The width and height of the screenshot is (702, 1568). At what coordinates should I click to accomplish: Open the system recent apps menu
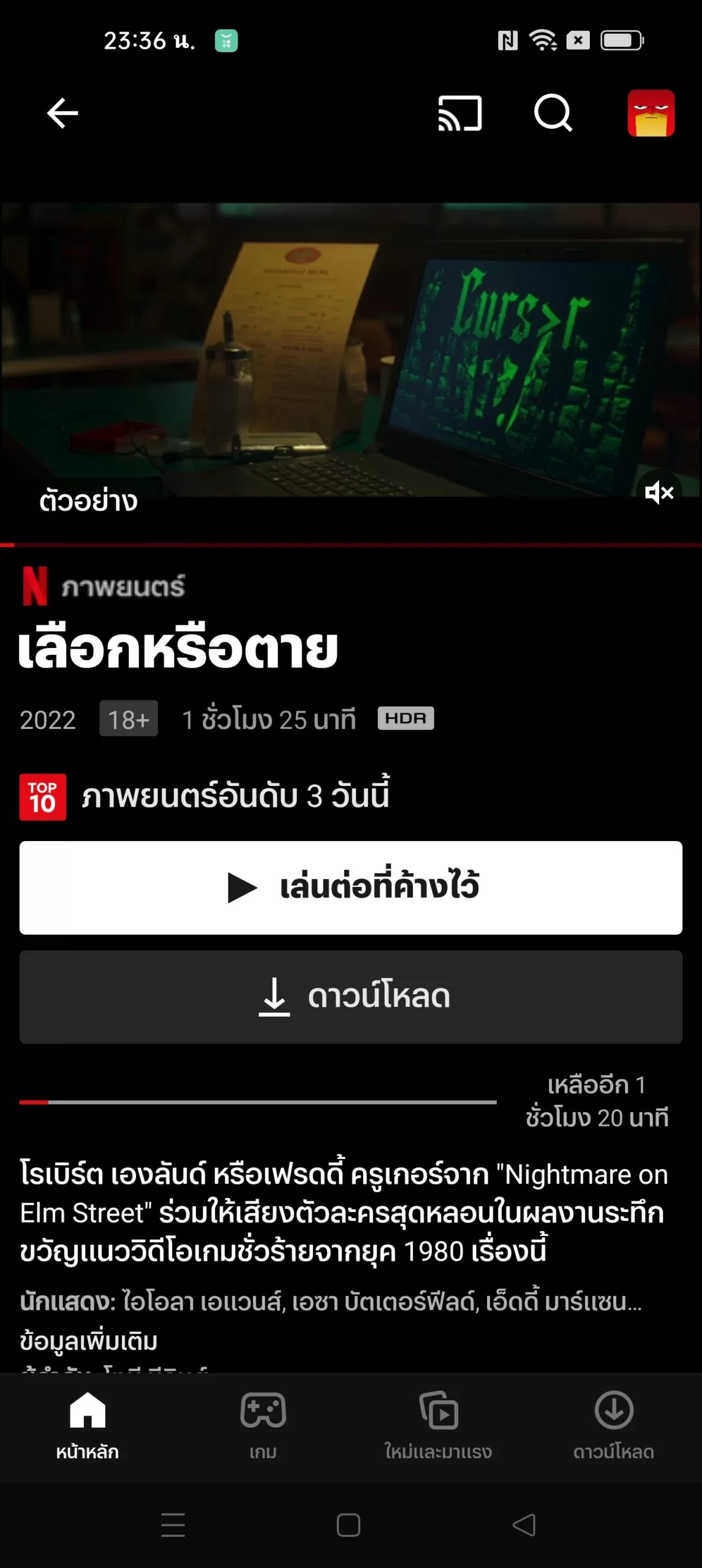173,1525
